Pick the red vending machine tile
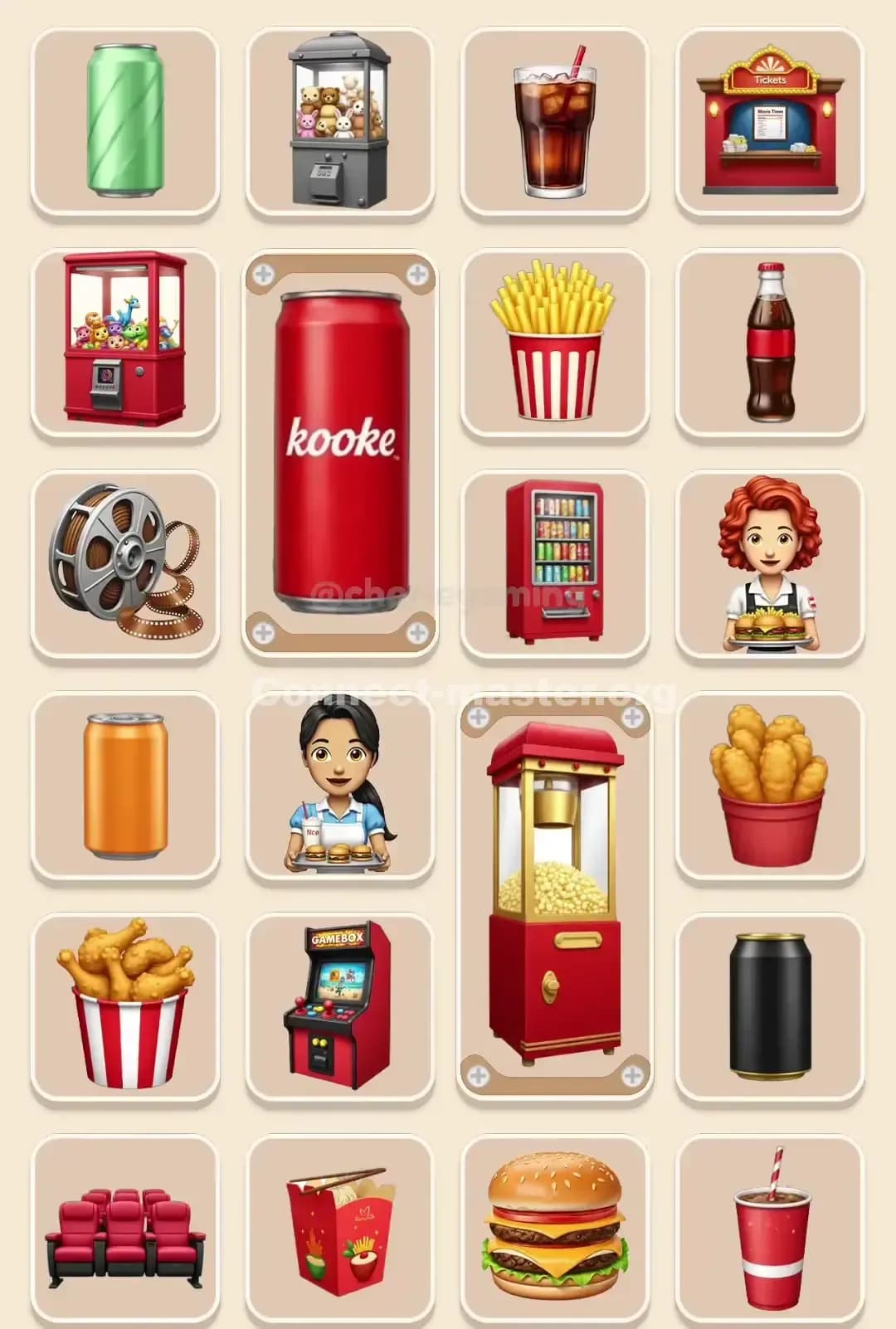 point(554,563)
